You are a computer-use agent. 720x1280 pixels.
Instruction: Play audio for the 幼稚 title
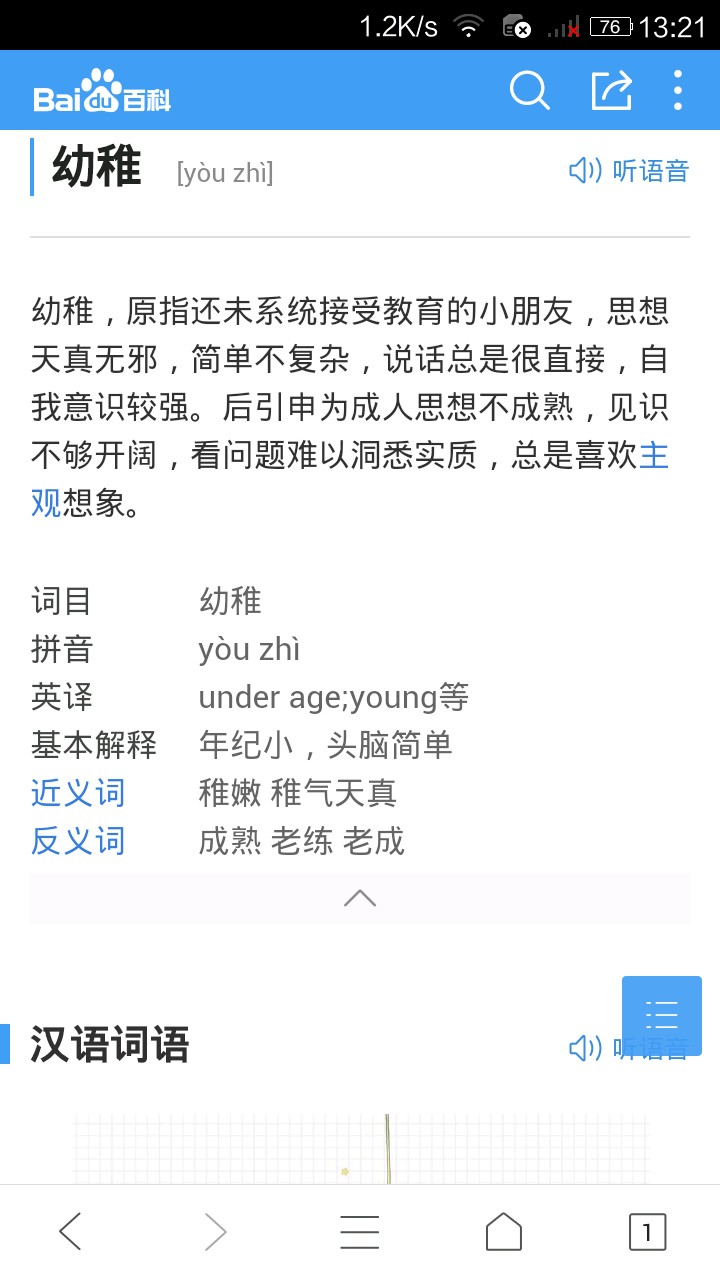coord(629,171)
